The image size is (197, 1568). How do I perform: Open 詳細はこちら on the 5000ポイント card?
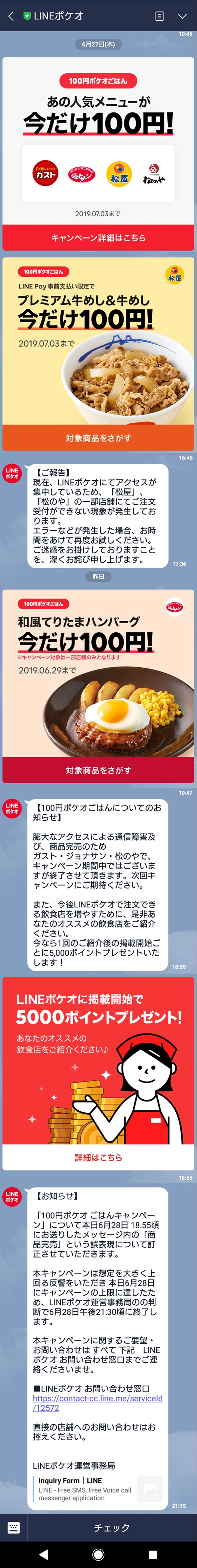point(98,1157)
